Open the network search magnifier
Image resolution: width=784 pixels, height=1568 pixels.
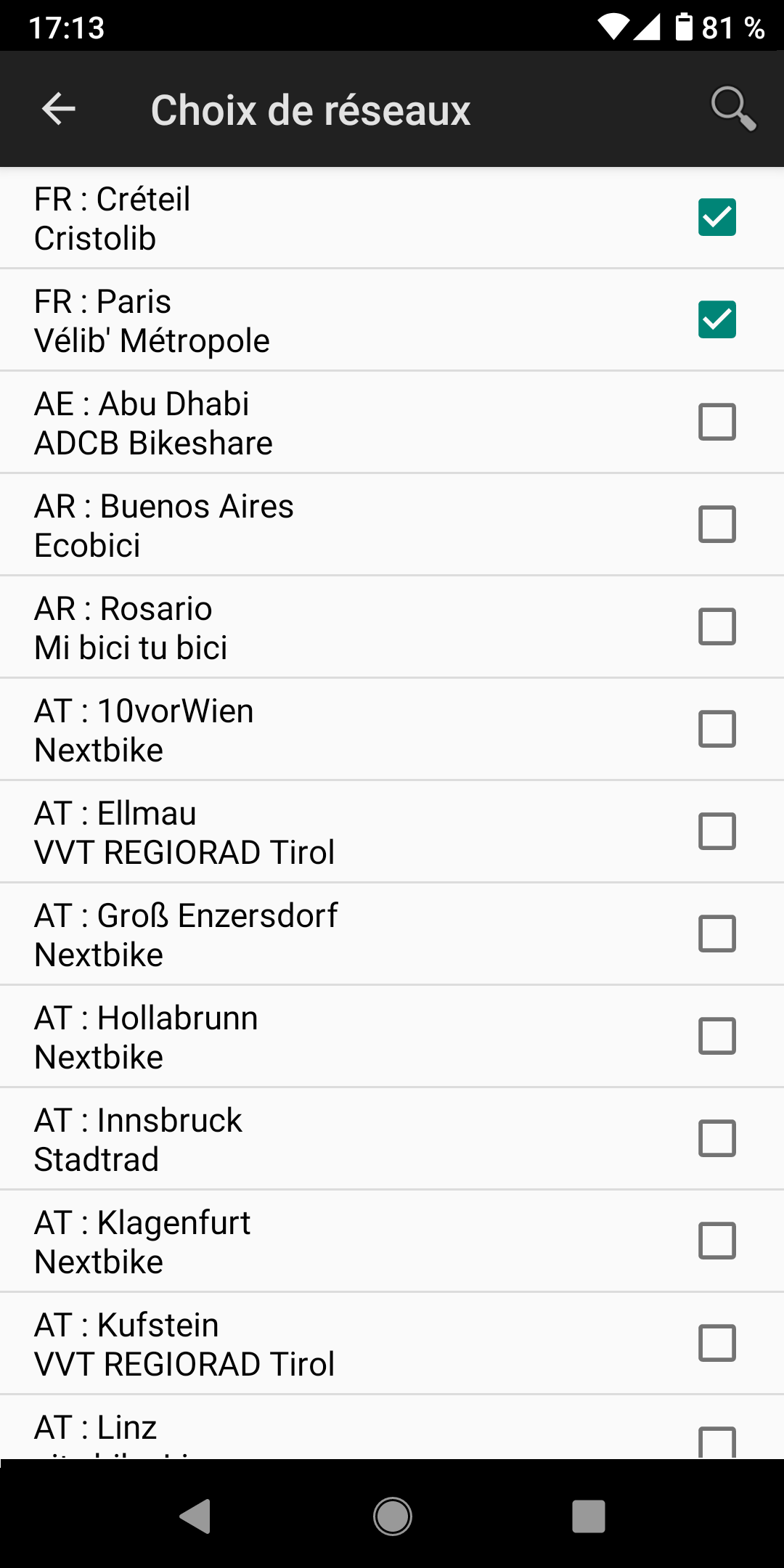[x=732, y=110]
